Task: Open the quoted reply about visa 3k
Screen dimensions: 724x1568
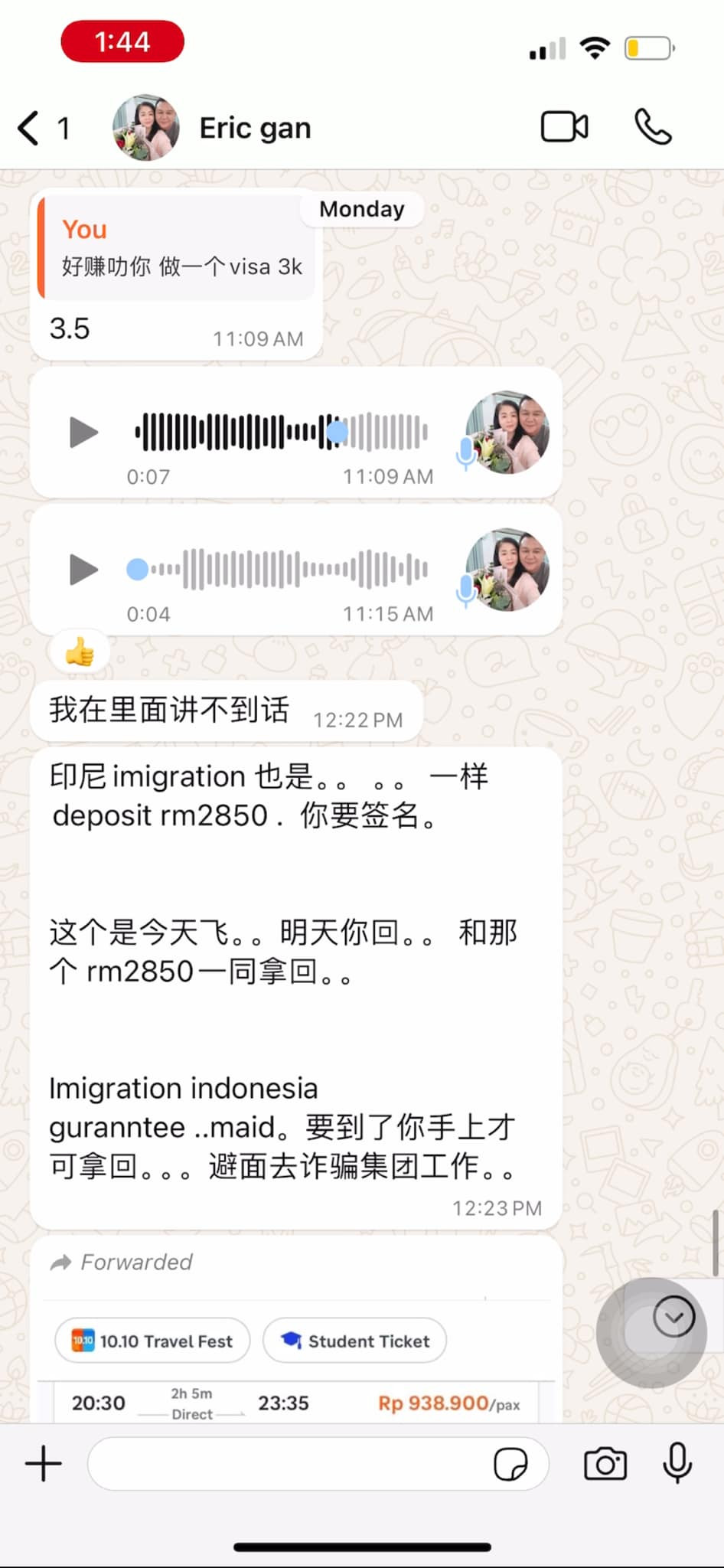Action: tap(178, 249)
